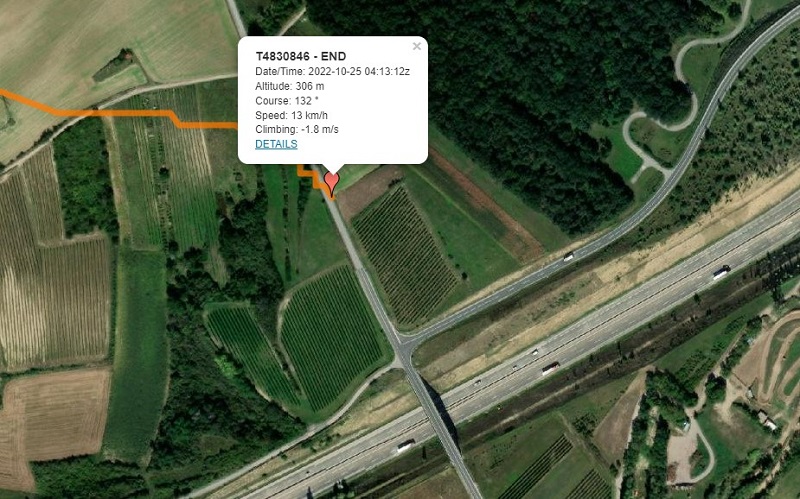Tap the red END location marker
The image size is (800, 499).
[x=332, y=180]
